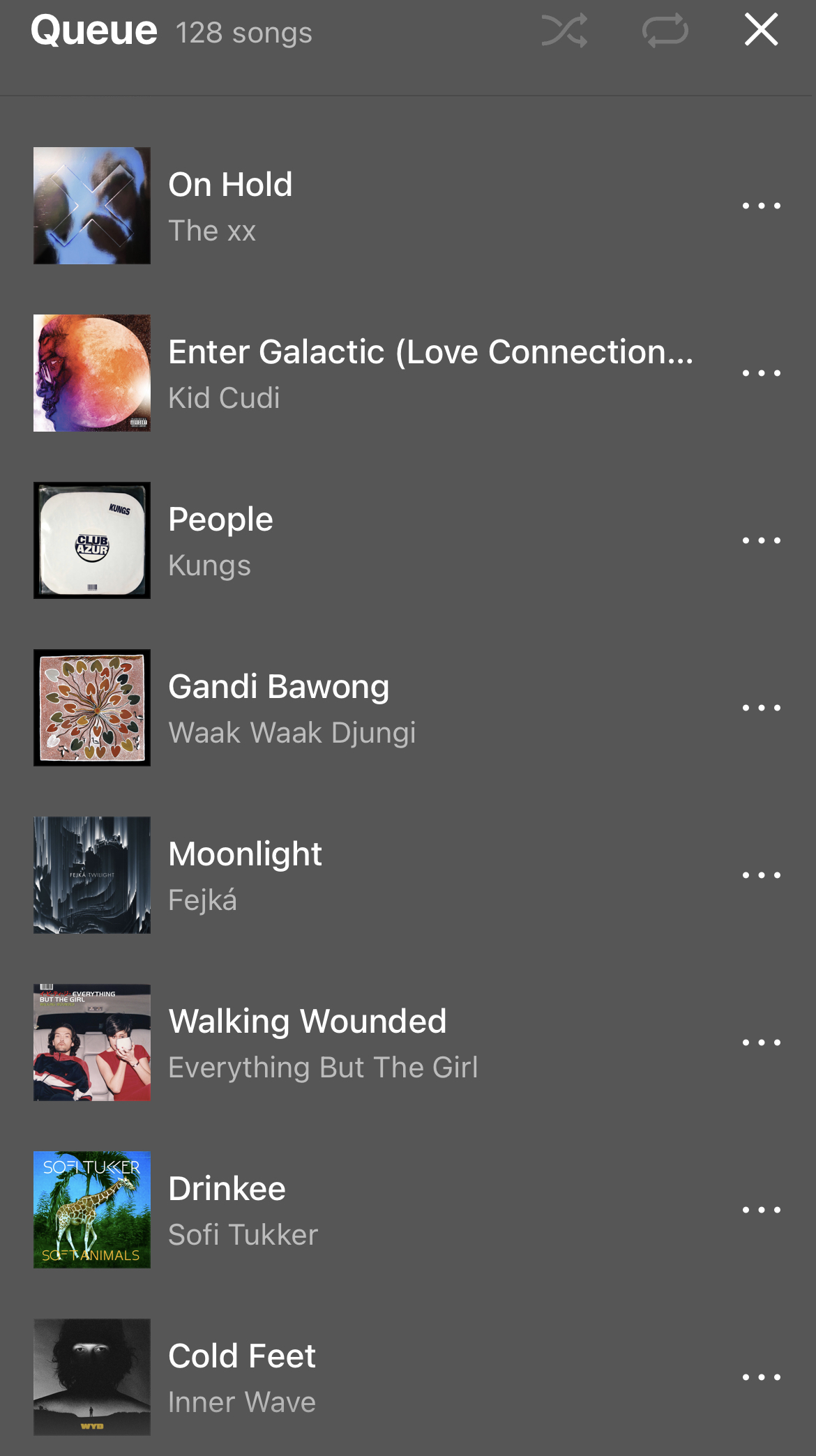
Task: Open more options for Gandi Bawong
Action: click(761, 708)
